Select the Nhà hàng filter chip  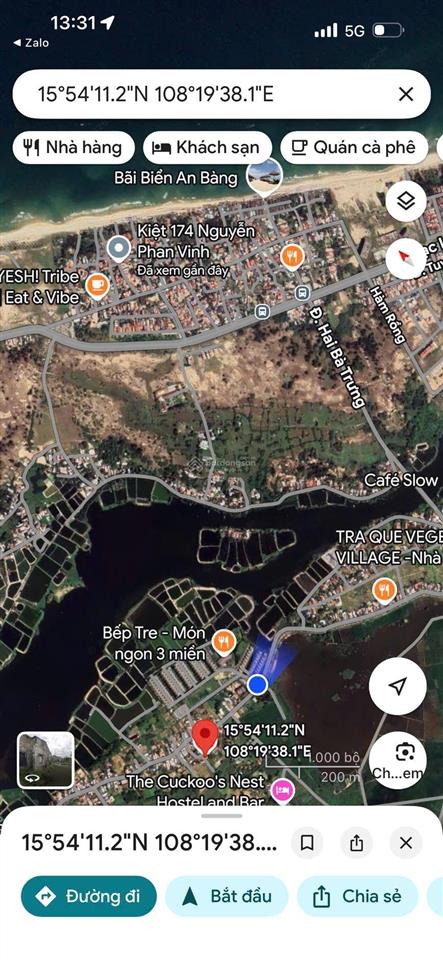pos(73,148)
